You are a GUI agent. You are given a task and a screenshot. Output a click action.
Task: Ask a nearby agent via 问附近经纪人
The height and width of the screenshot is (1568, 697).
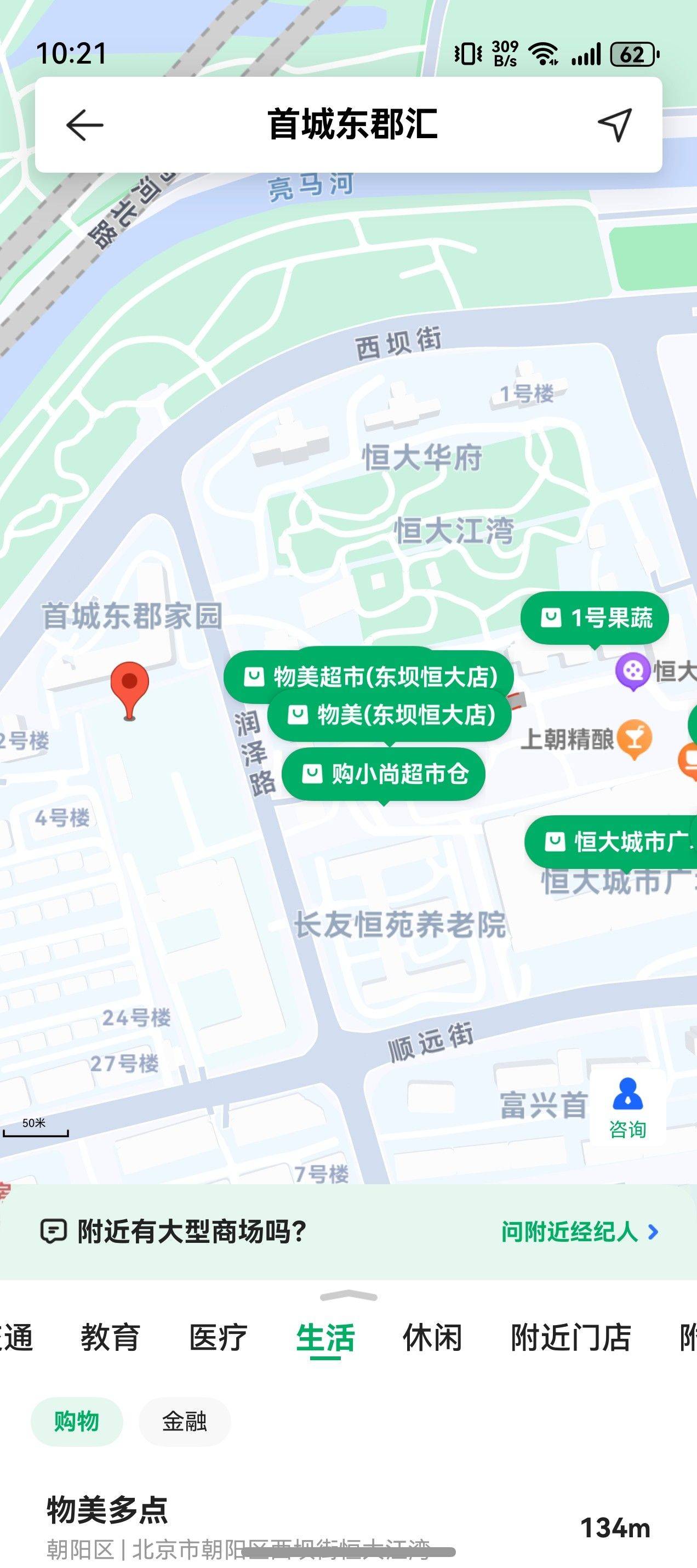point(579,1232)
